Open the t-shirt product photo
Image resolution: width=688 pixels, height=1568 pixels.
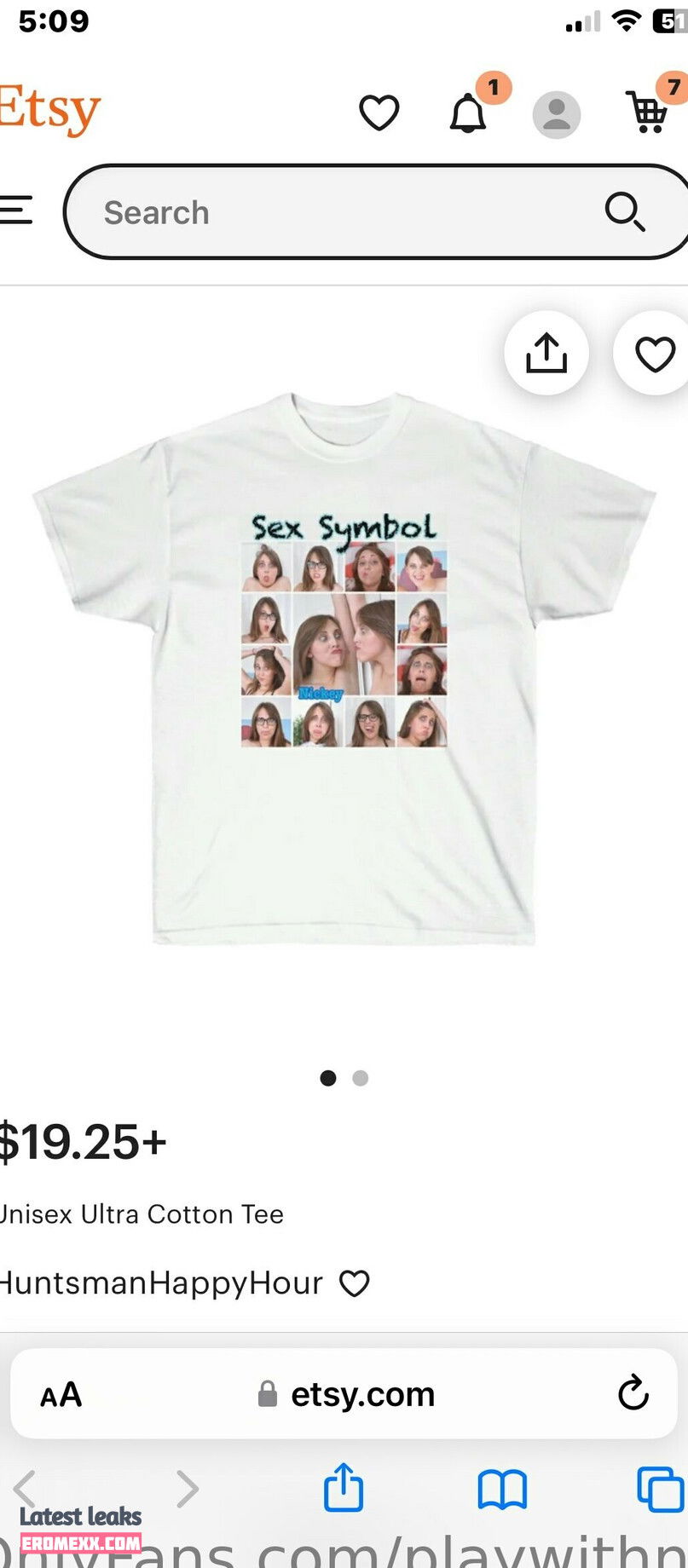pos(344,669)
